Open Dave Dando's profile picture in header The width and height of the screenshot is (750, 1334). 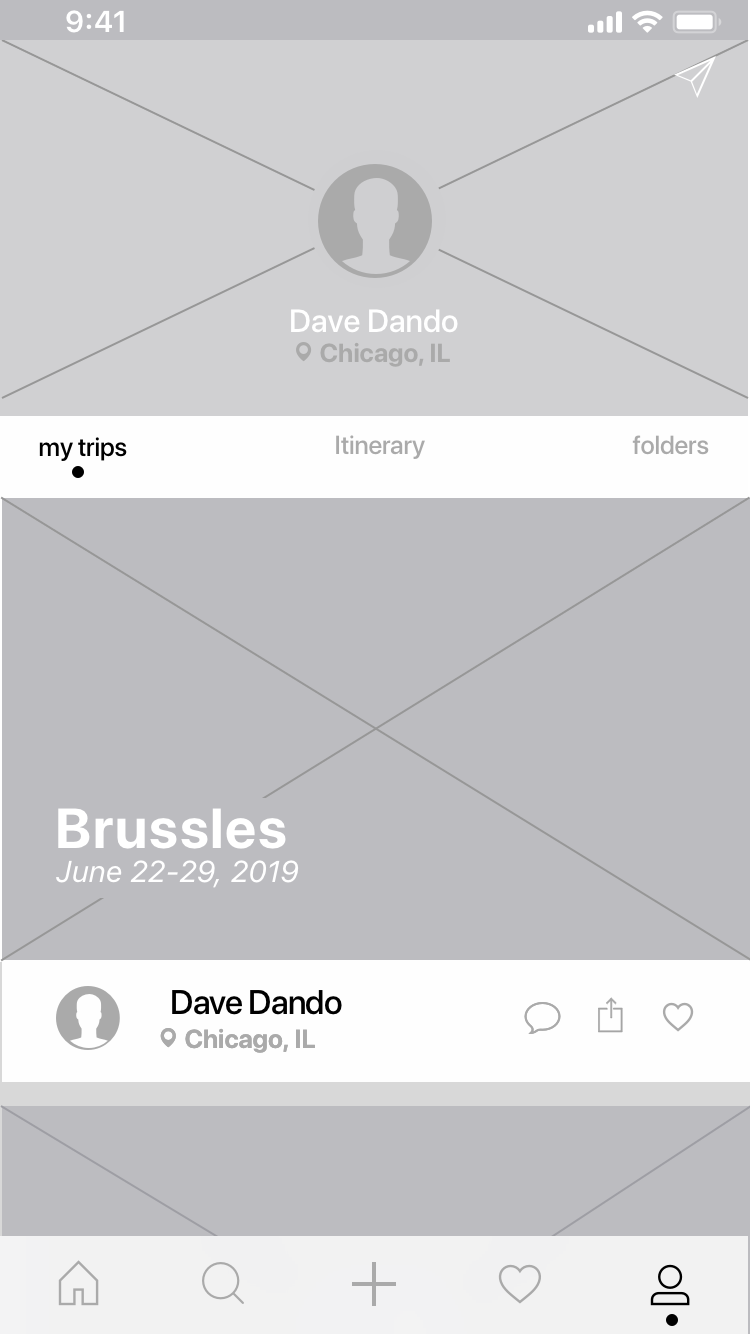click(375, 221)
